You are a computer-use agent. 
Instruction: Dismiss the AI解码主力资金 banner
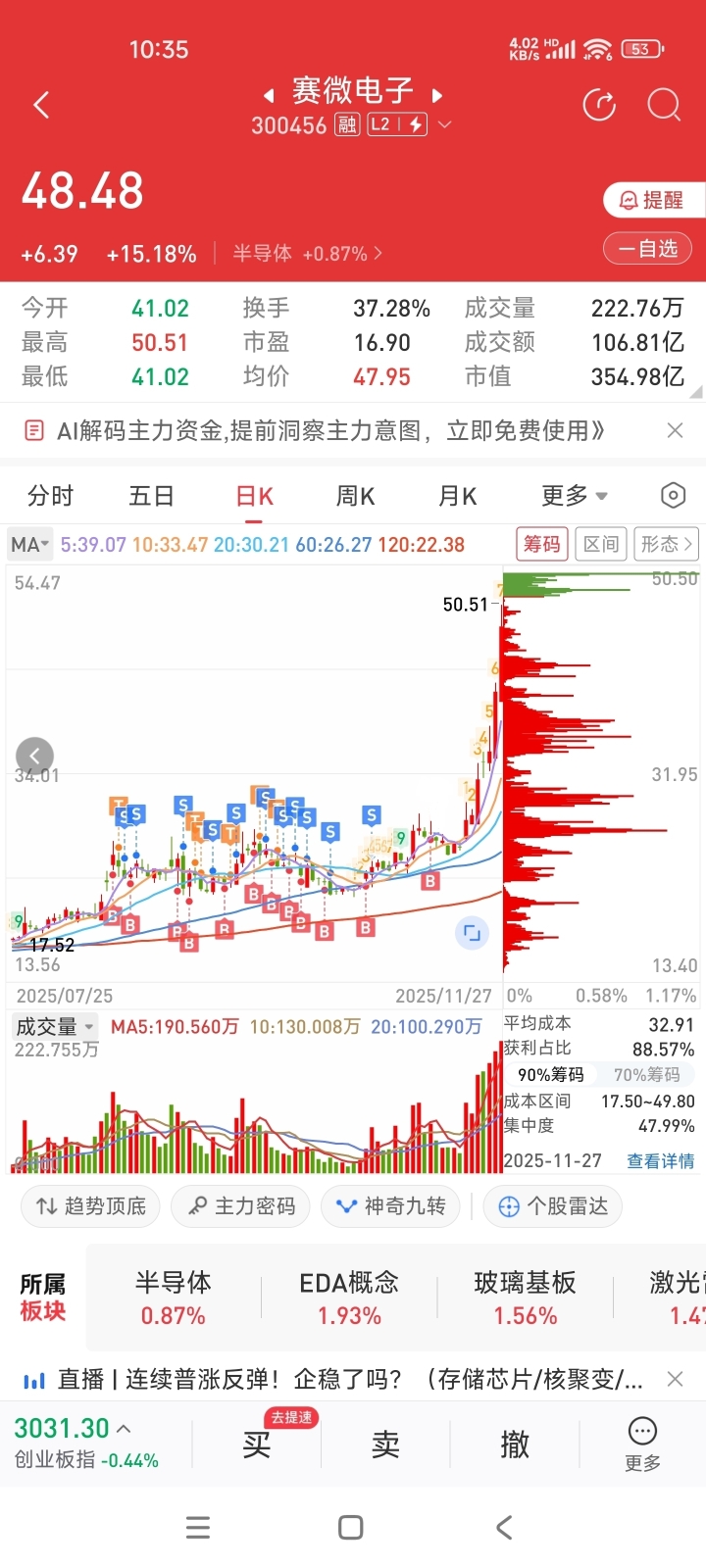pos(675,430)
